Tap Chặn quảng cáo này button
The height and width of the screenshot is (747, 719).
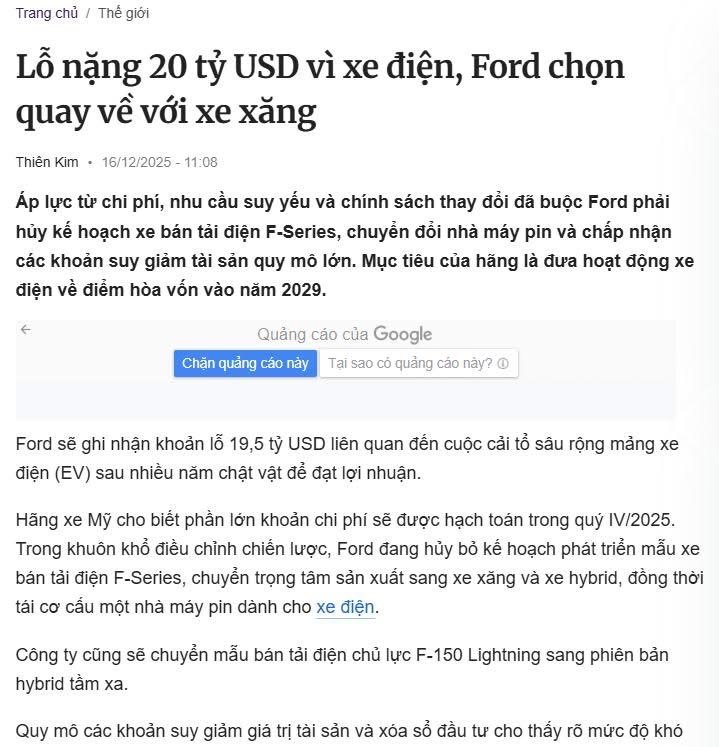coord(245,363)
